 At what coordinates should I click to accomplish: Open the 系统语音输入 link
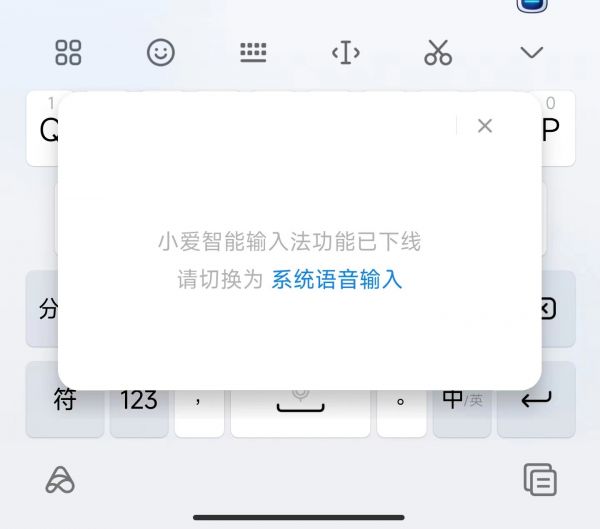coord(337,280)
